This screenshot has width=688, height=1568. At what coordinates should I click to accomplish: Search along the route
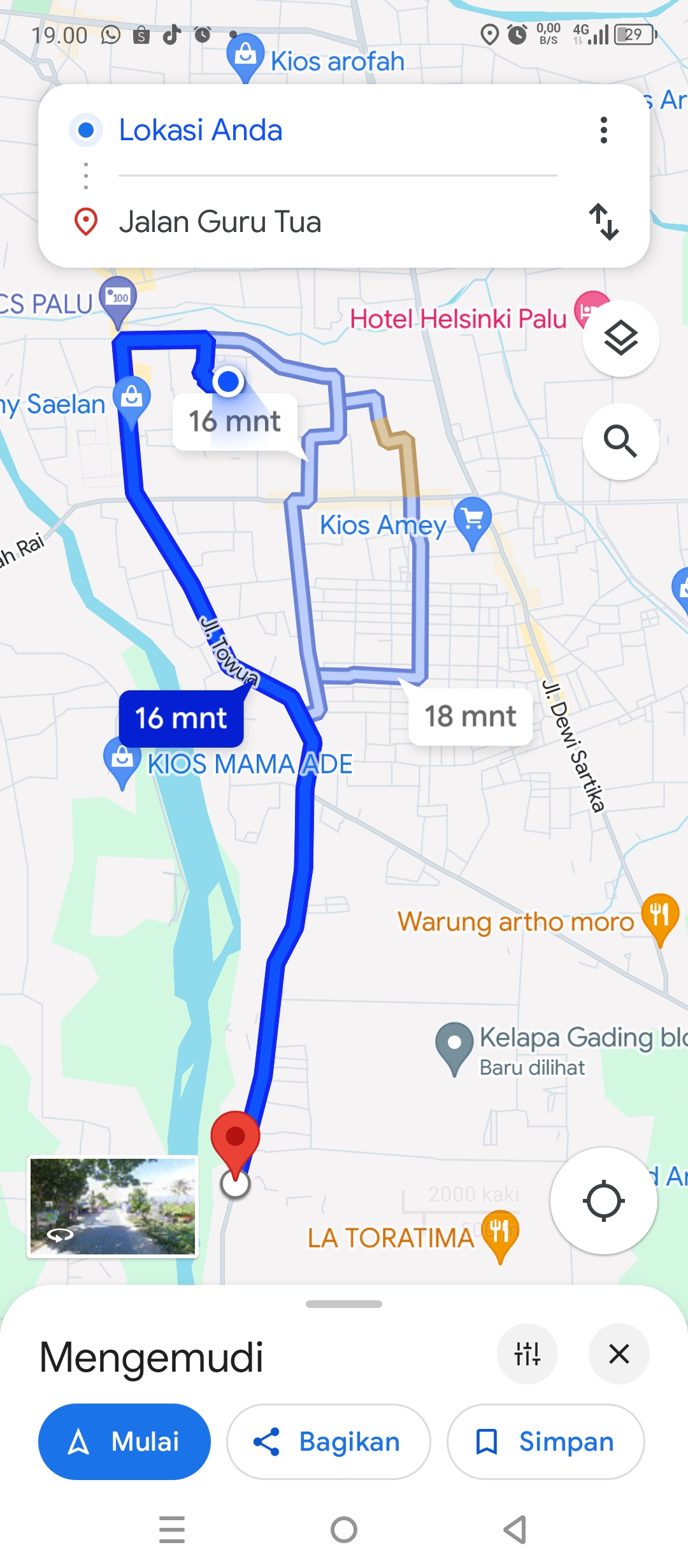coord(620,441)
